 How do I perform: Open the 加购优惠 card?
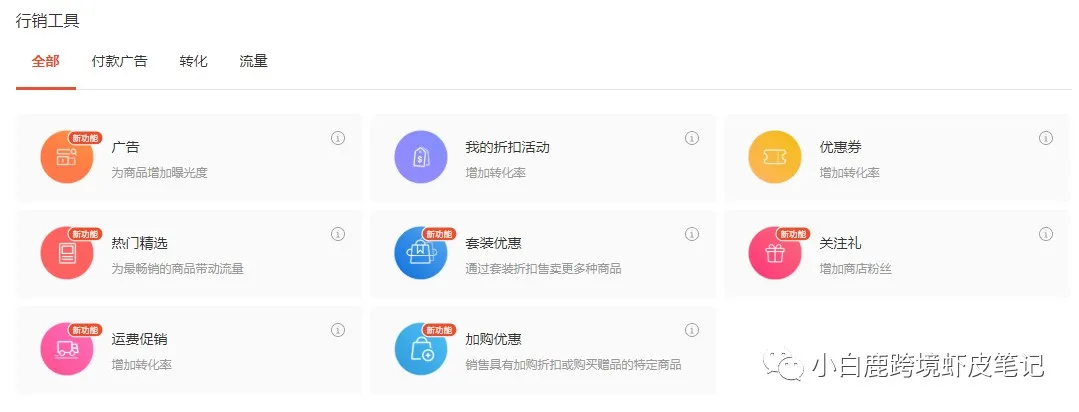coord(543,350)
